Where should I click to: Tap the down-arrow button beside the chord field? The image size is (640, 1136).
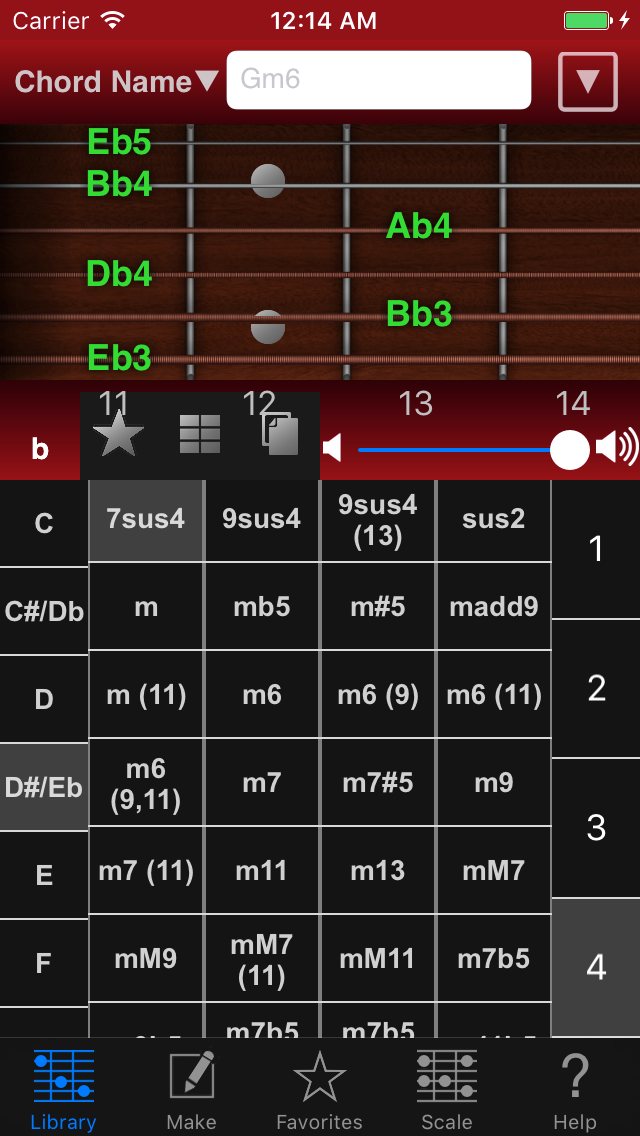pyautogui.click(x=588, y=81)
